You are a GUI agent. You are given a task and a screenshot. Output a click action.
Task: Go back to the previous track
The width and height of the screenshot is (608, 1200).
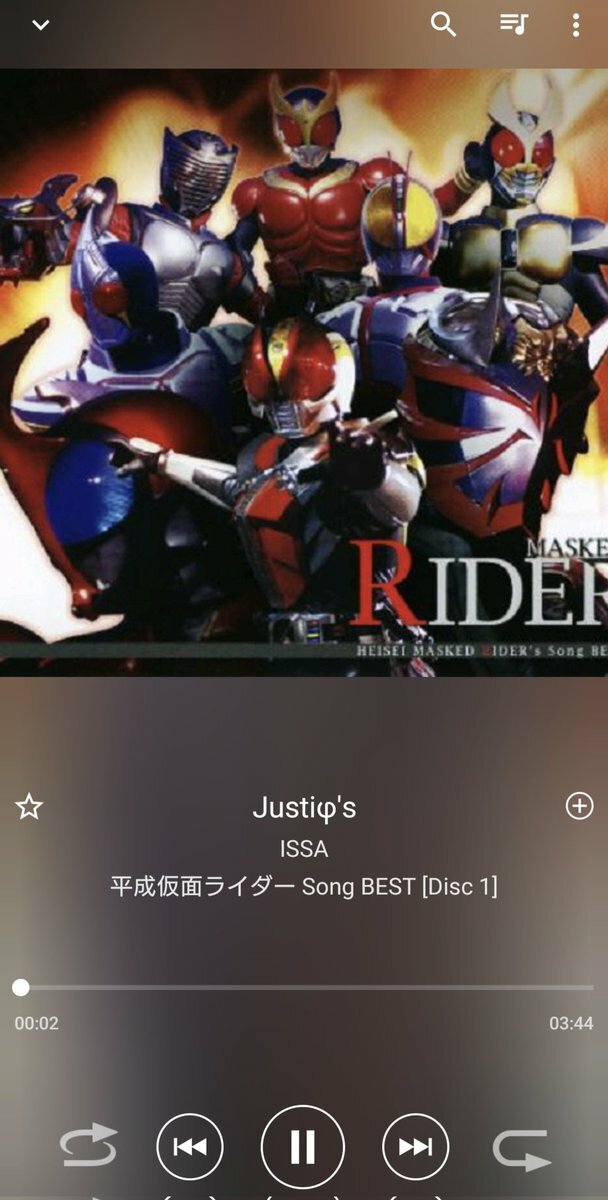(190, 1146)
